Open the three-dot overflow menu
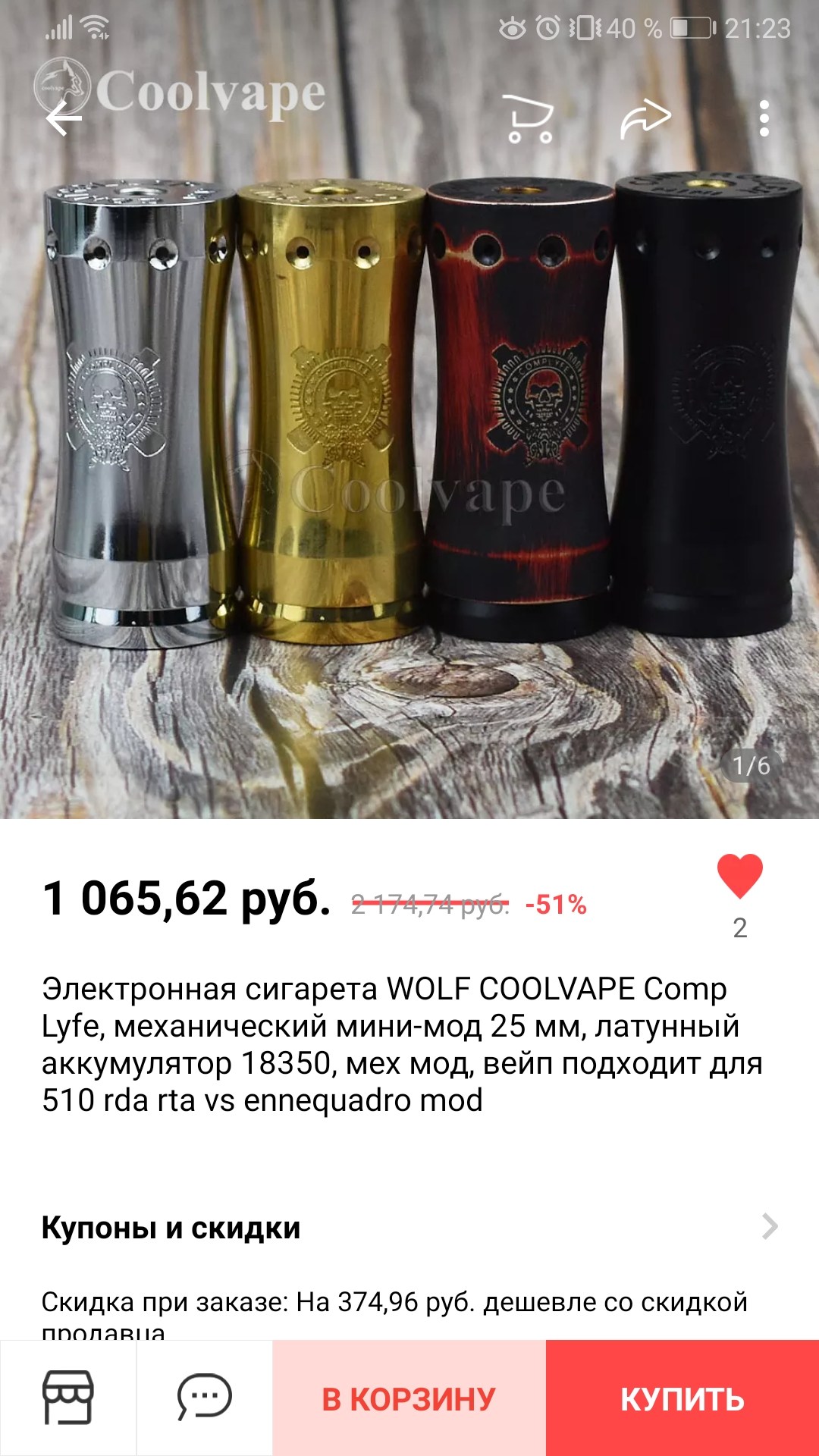 [x=764, y=119]
